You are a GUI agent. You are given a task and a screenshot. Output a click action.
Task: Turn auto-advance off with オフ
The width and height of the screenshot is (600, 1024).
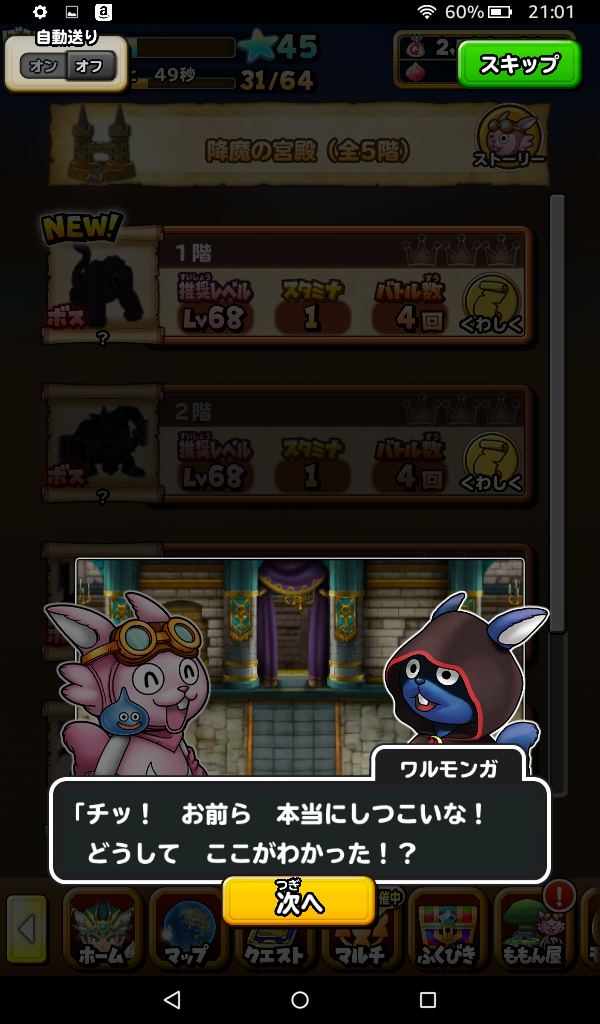[x=90, y=67]
